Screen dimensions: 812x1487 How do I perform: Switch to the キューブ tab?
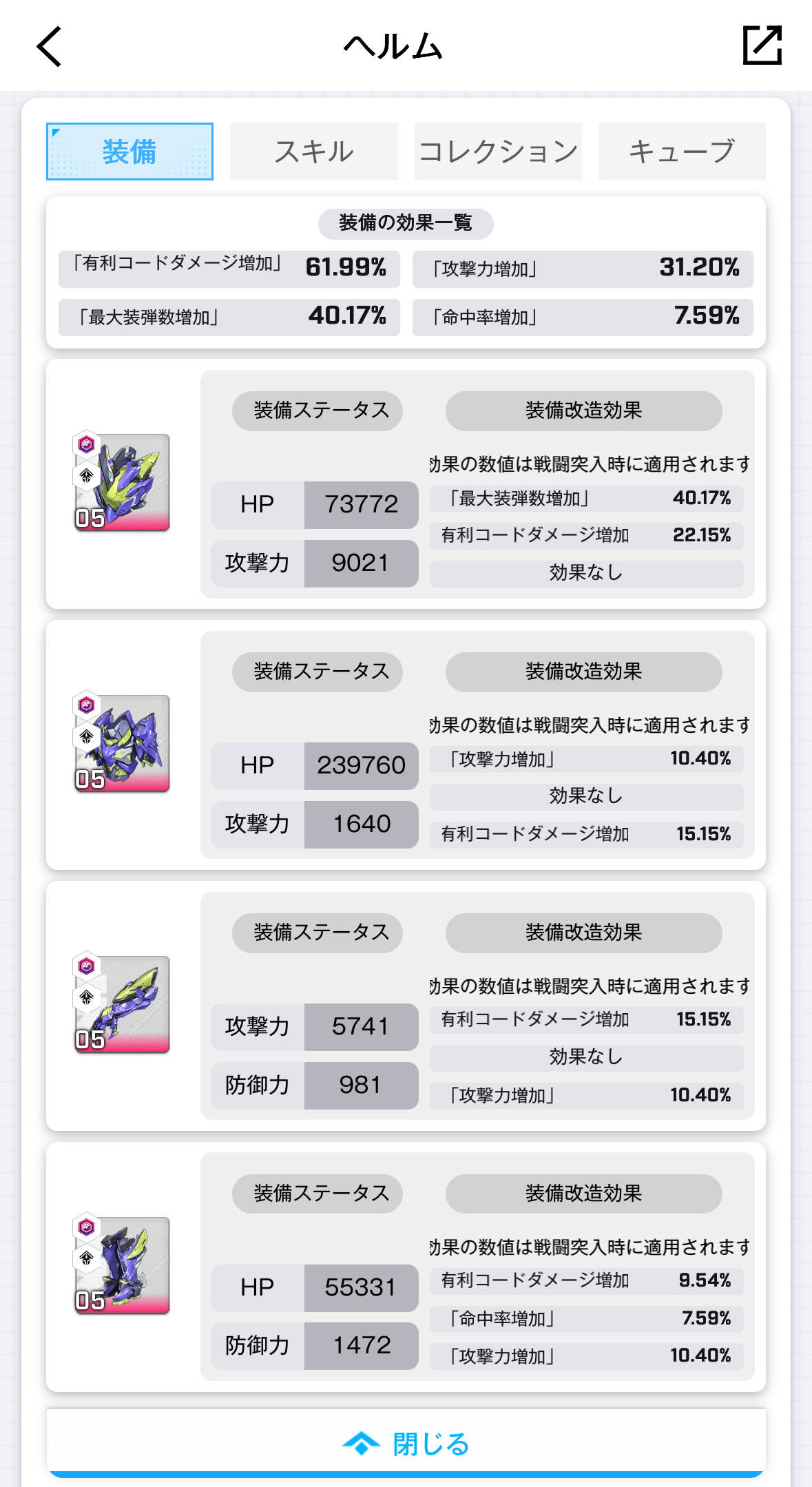click(682, 152)
